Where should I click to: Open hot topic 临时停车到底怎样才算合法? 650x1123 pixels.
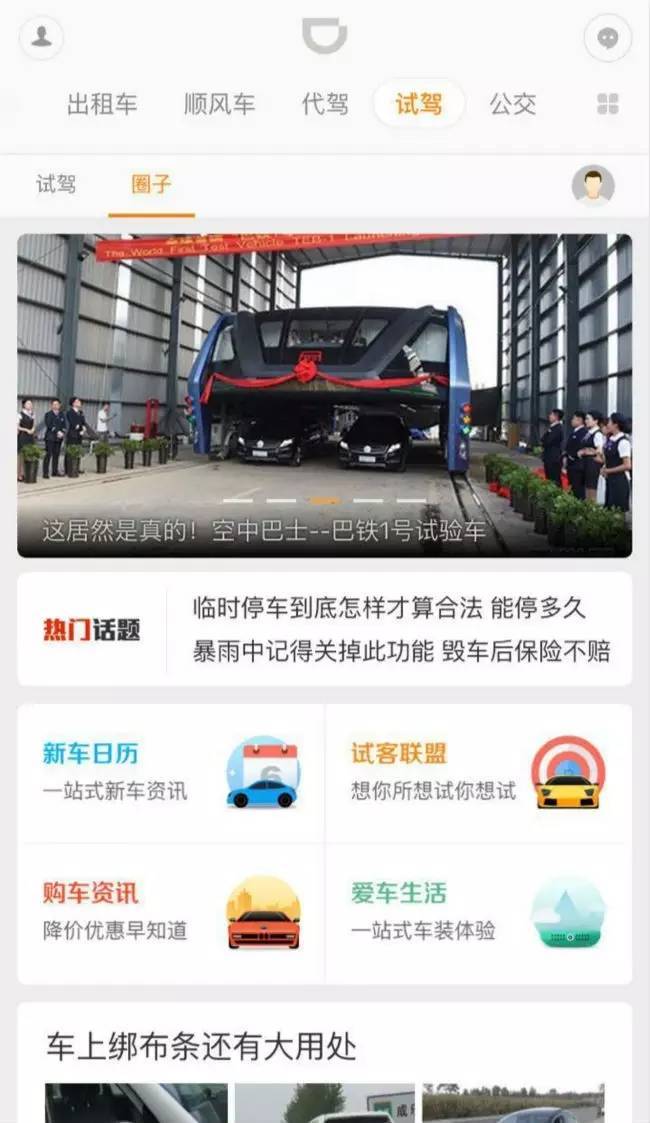pyautogui.click(x=389, y=607)
